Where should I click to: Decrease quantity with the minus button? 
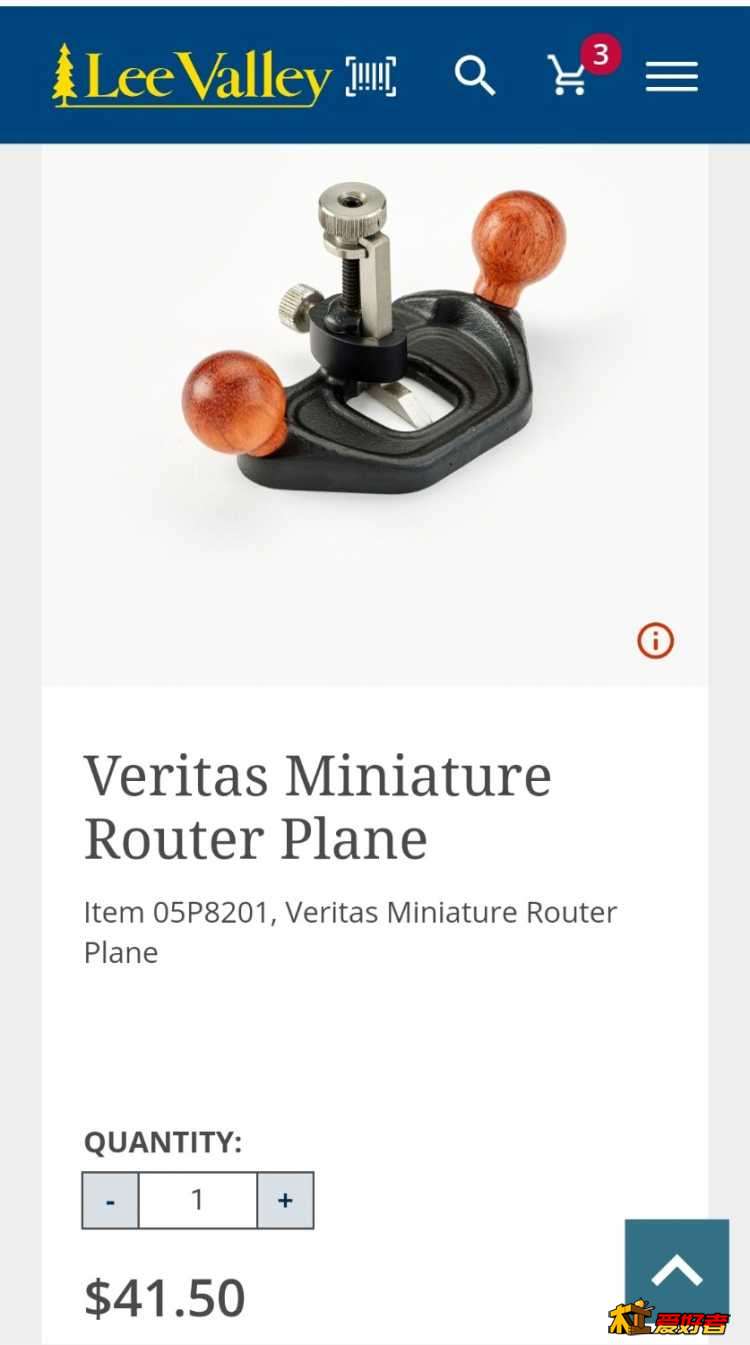pos(110,1200)
